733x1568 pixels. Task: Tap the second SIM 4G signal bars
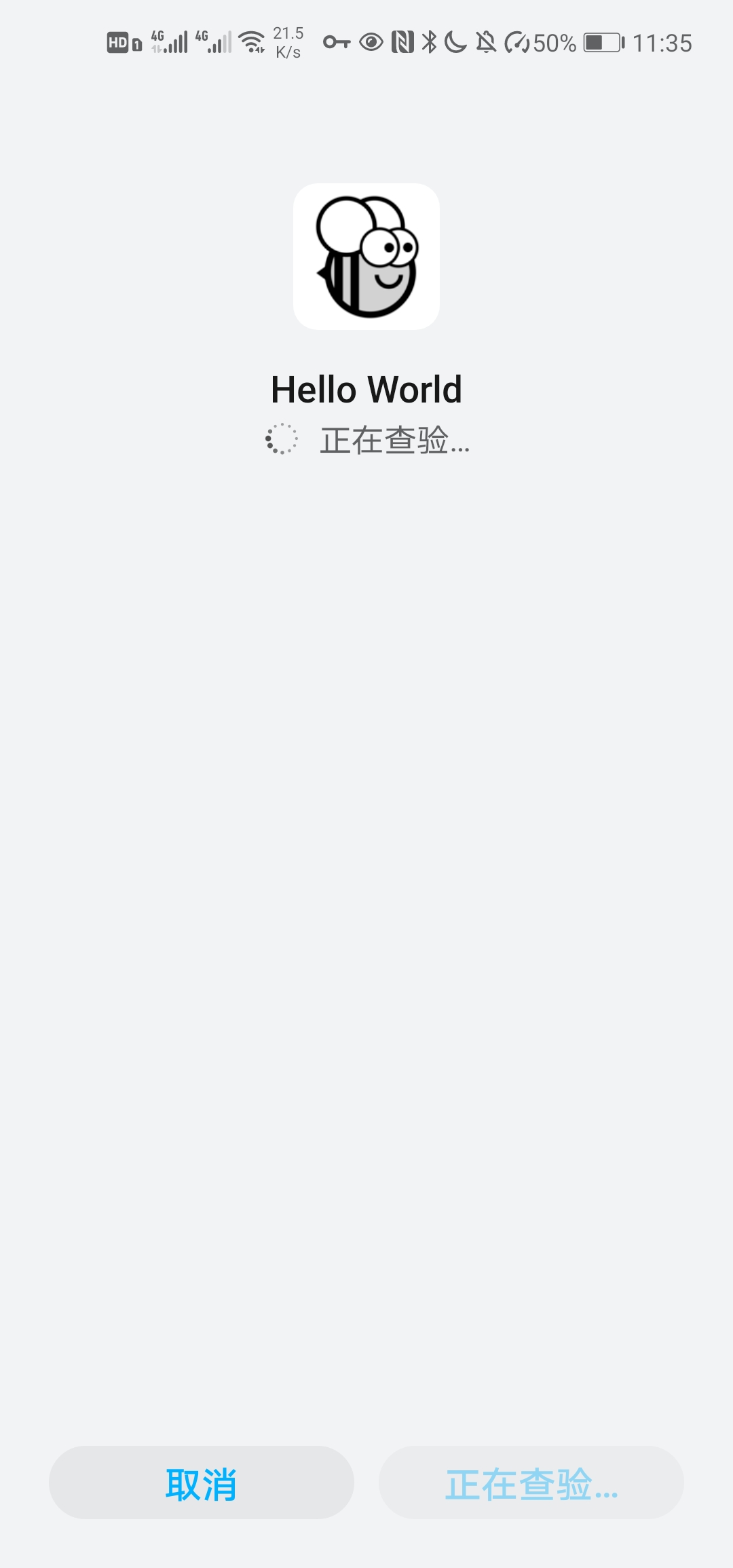coord(214,42)
